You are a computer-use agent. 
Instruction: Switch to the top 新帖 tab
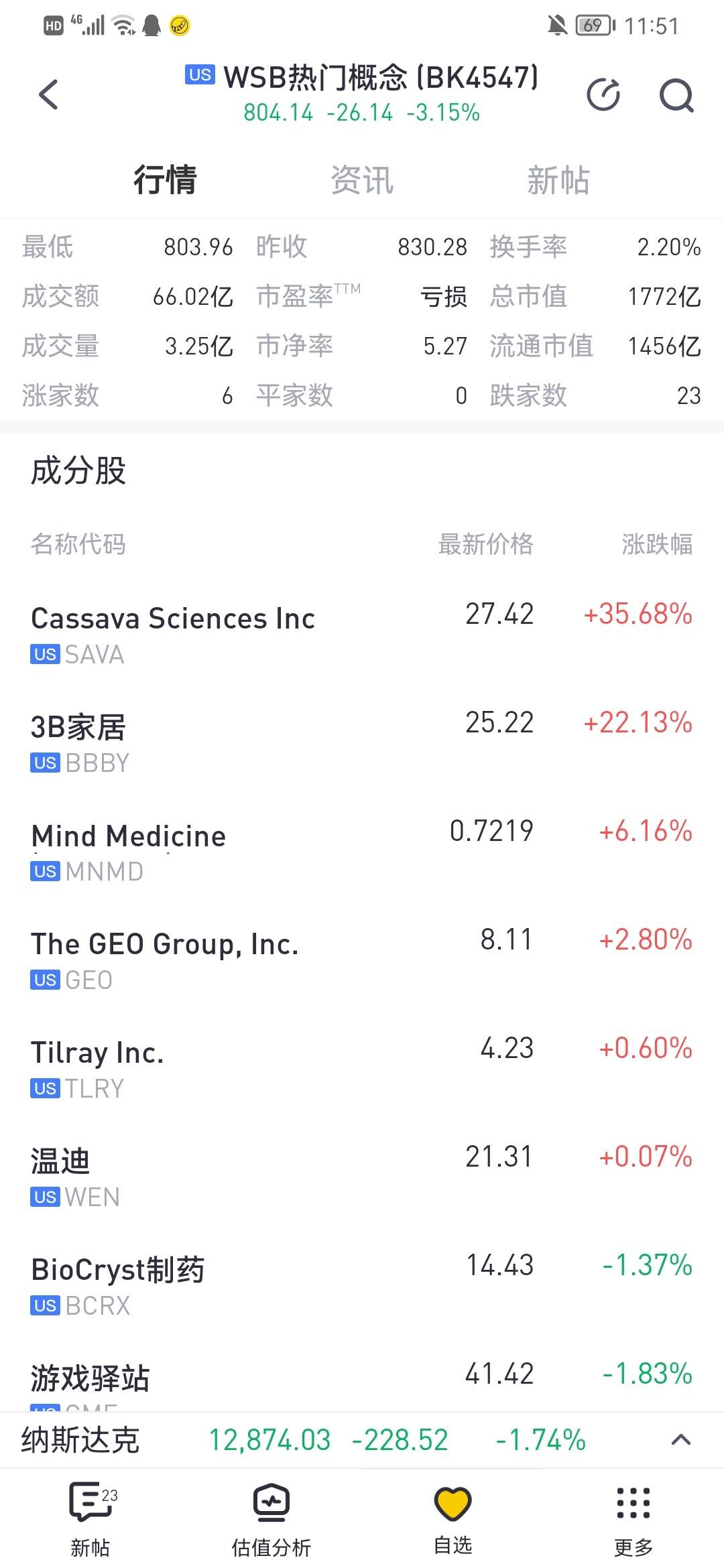coord(558,180)
